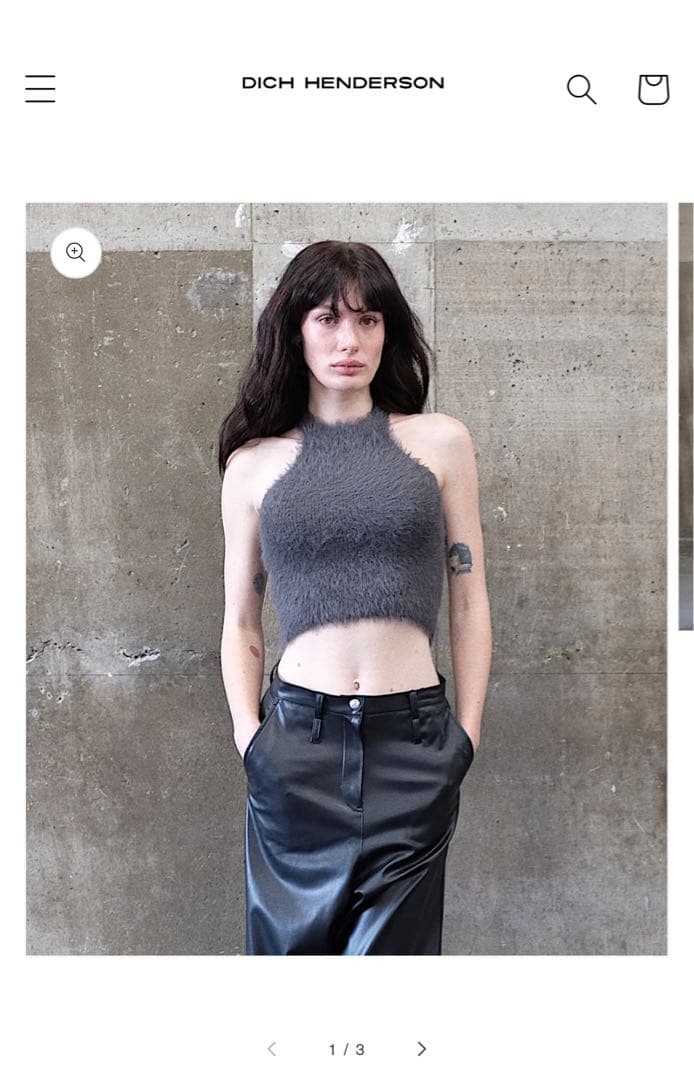The image size is (694, 1080).
Task: Go to the Dich Henderson homepage
Action: click(343, 83)
